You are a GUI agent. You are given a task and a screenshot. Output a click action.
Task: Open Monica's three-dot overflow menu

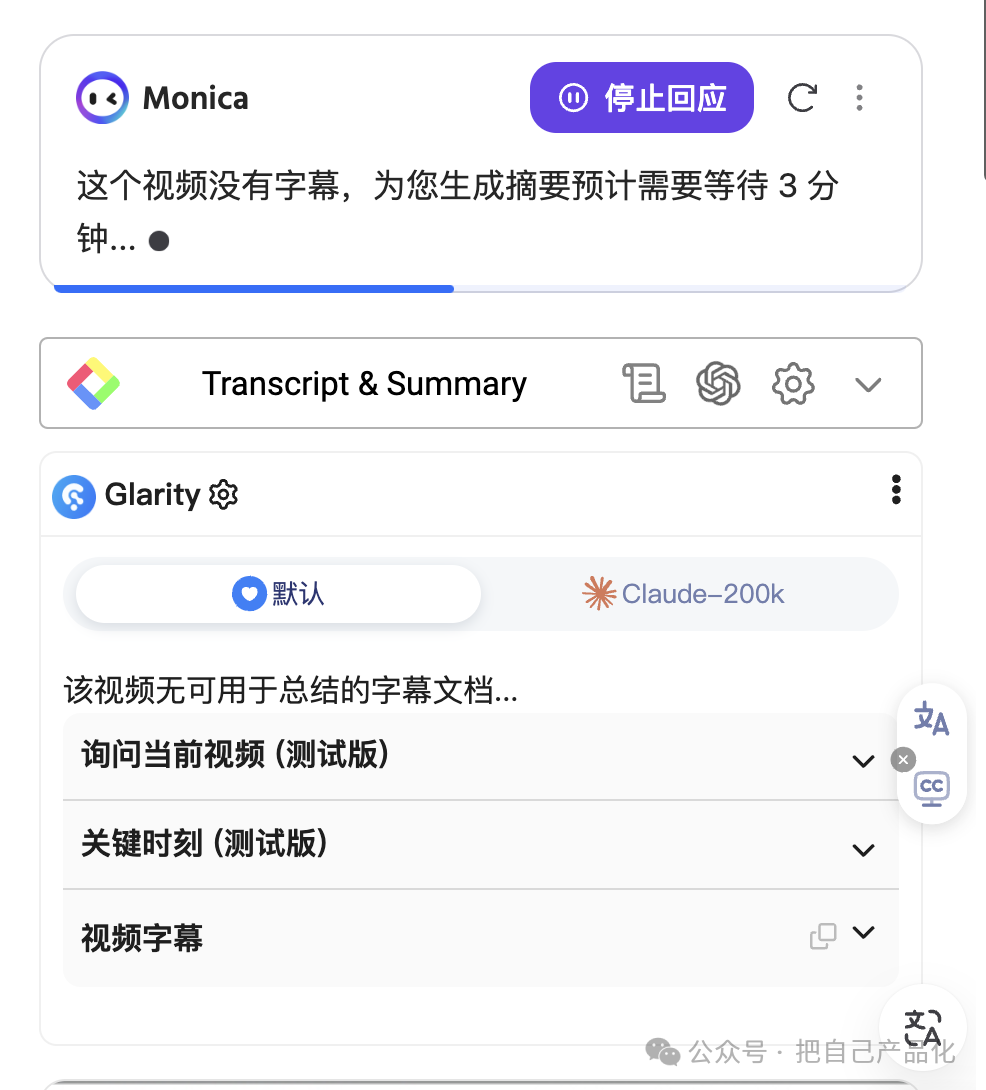click(859, 98)
